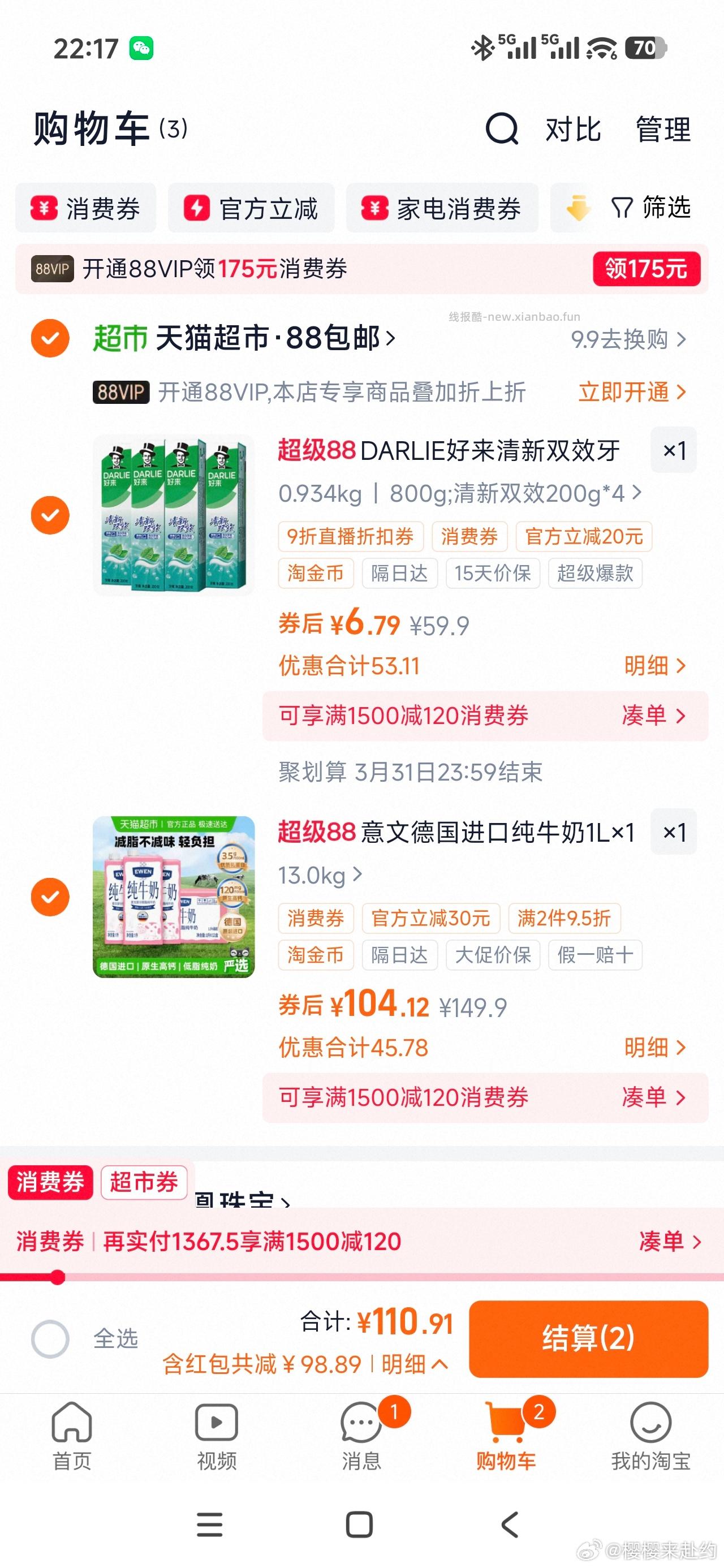The image size is (724, 1568).
Task: Tap 结算(2) to check out
Action: tap(588, 1338)
